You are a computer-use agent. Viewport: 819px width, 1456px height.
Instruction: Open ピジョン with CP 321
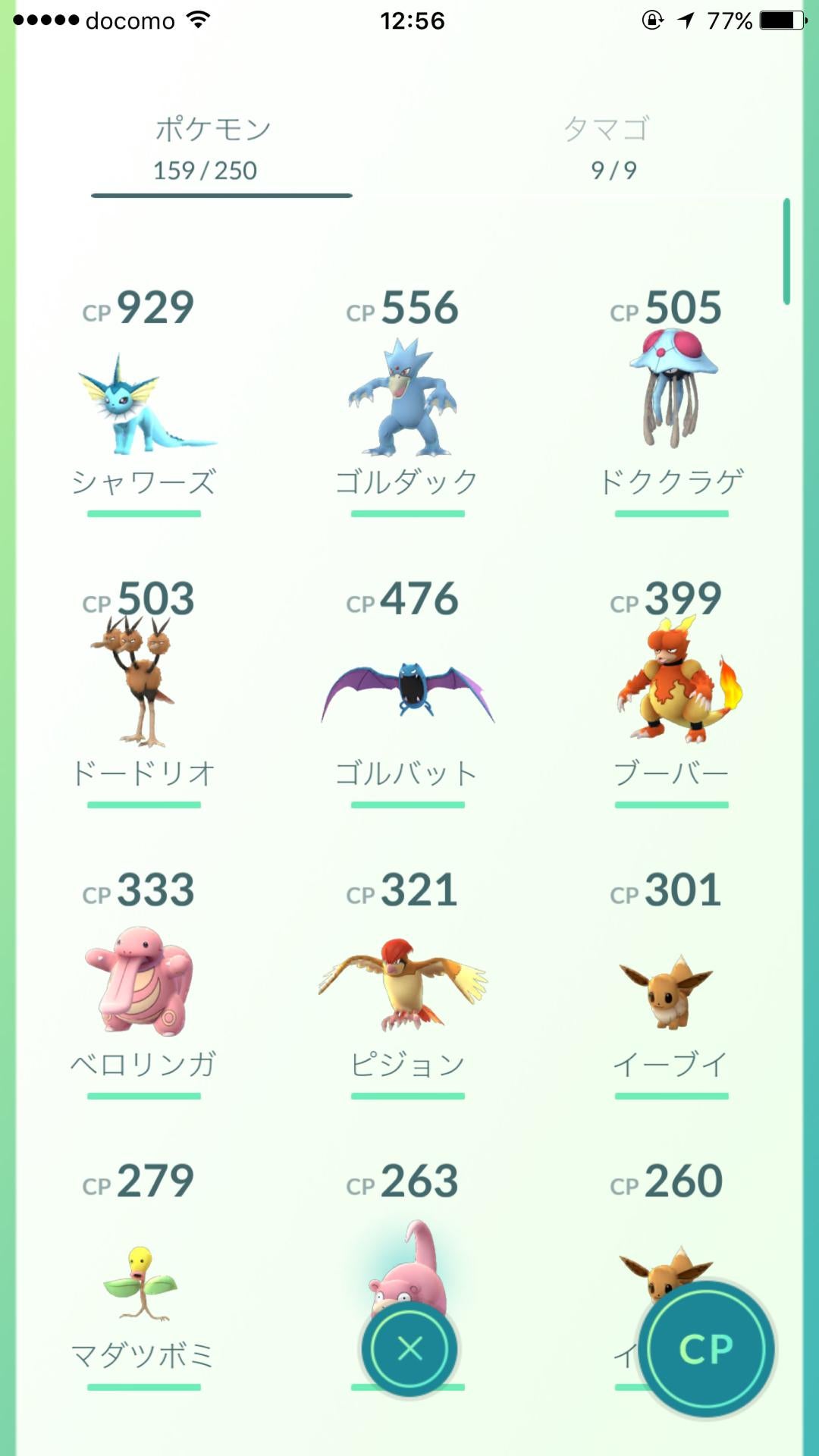tap(407, 982)
